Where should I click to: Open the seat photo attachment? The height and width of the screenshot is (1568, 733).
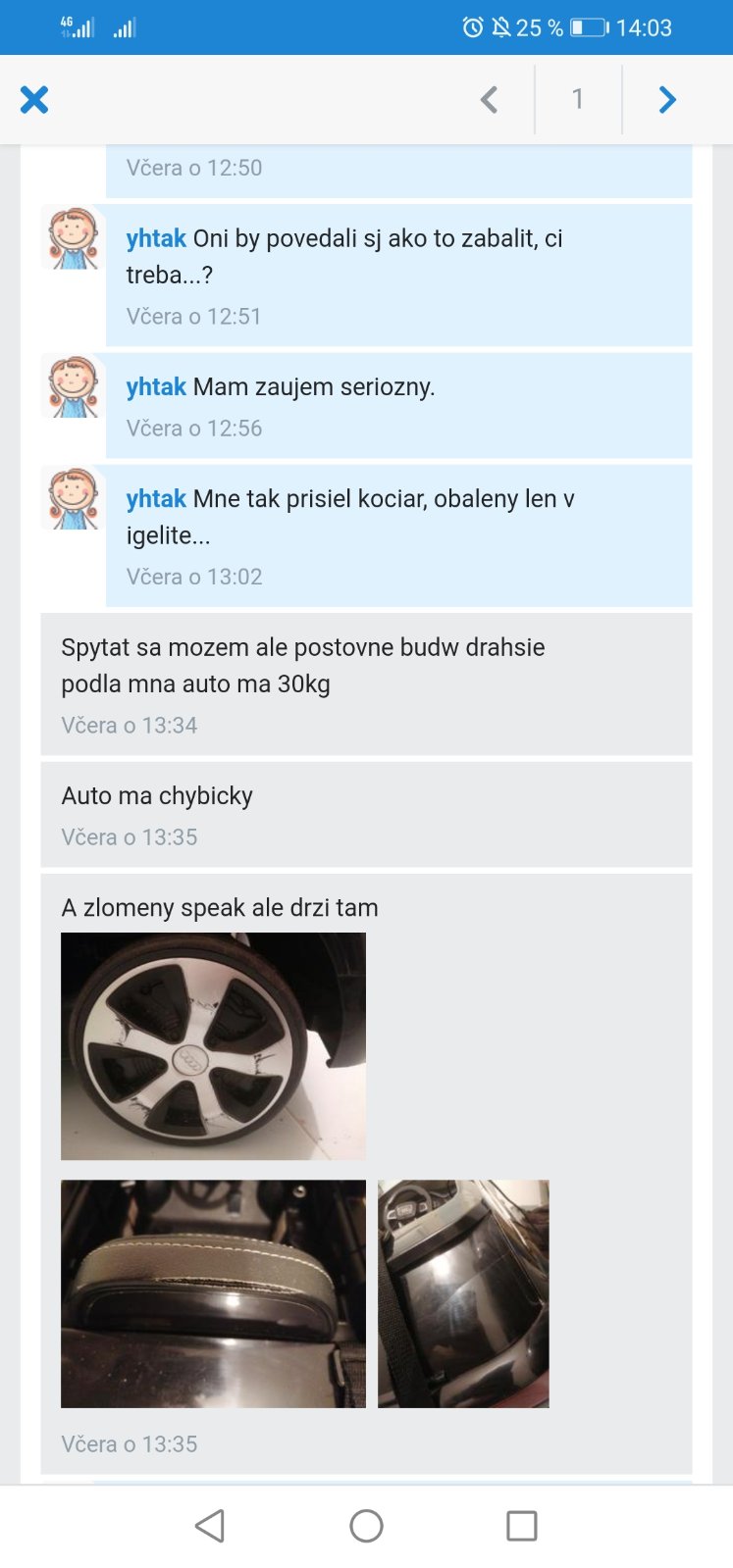click(213, 1293)
